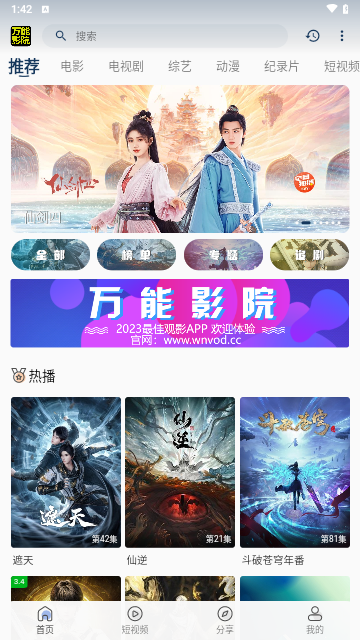Tap the 追剧 button

pyautogui.click(x=310, y=255)
